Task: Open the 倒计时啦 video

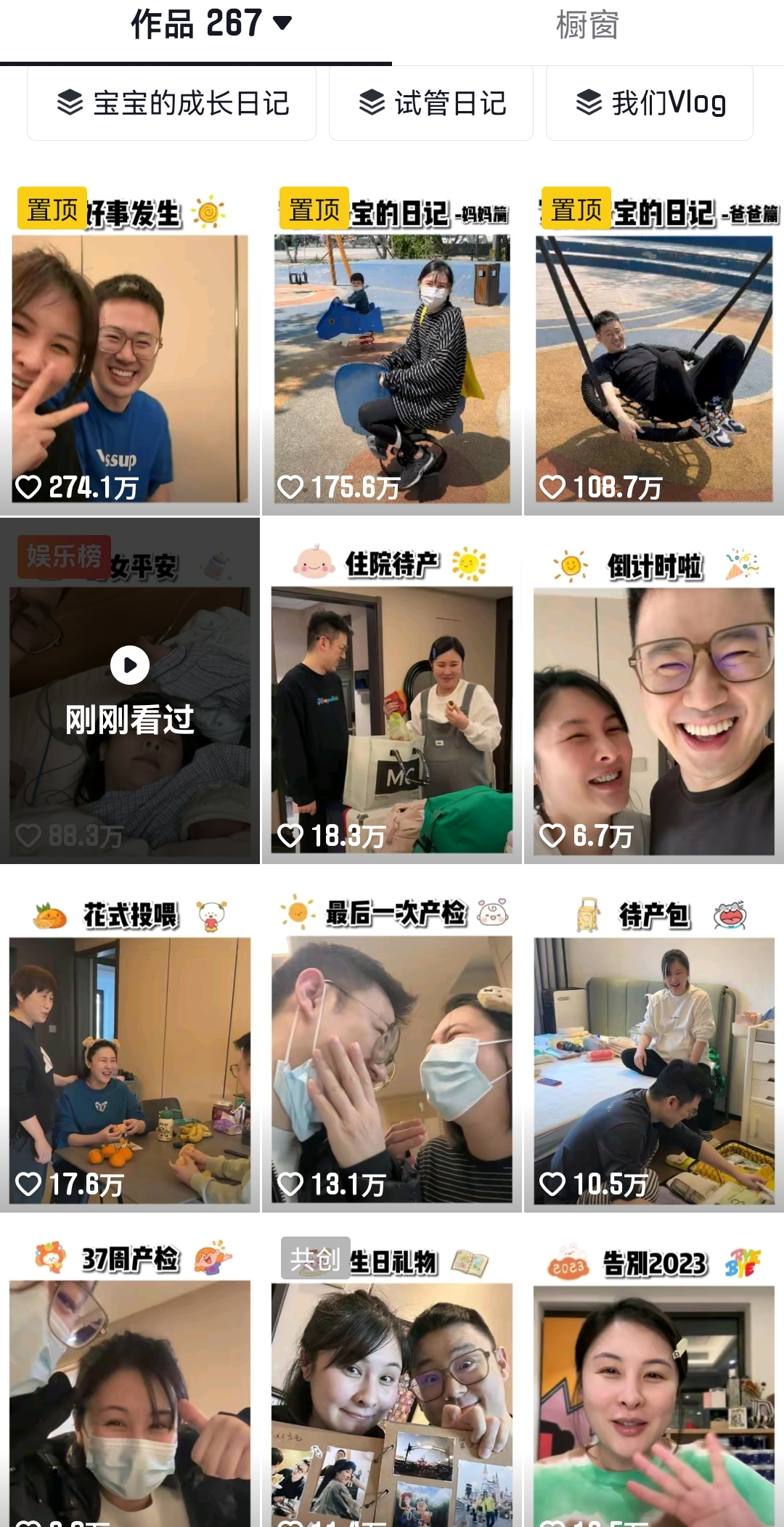Action: click(654, 691)
